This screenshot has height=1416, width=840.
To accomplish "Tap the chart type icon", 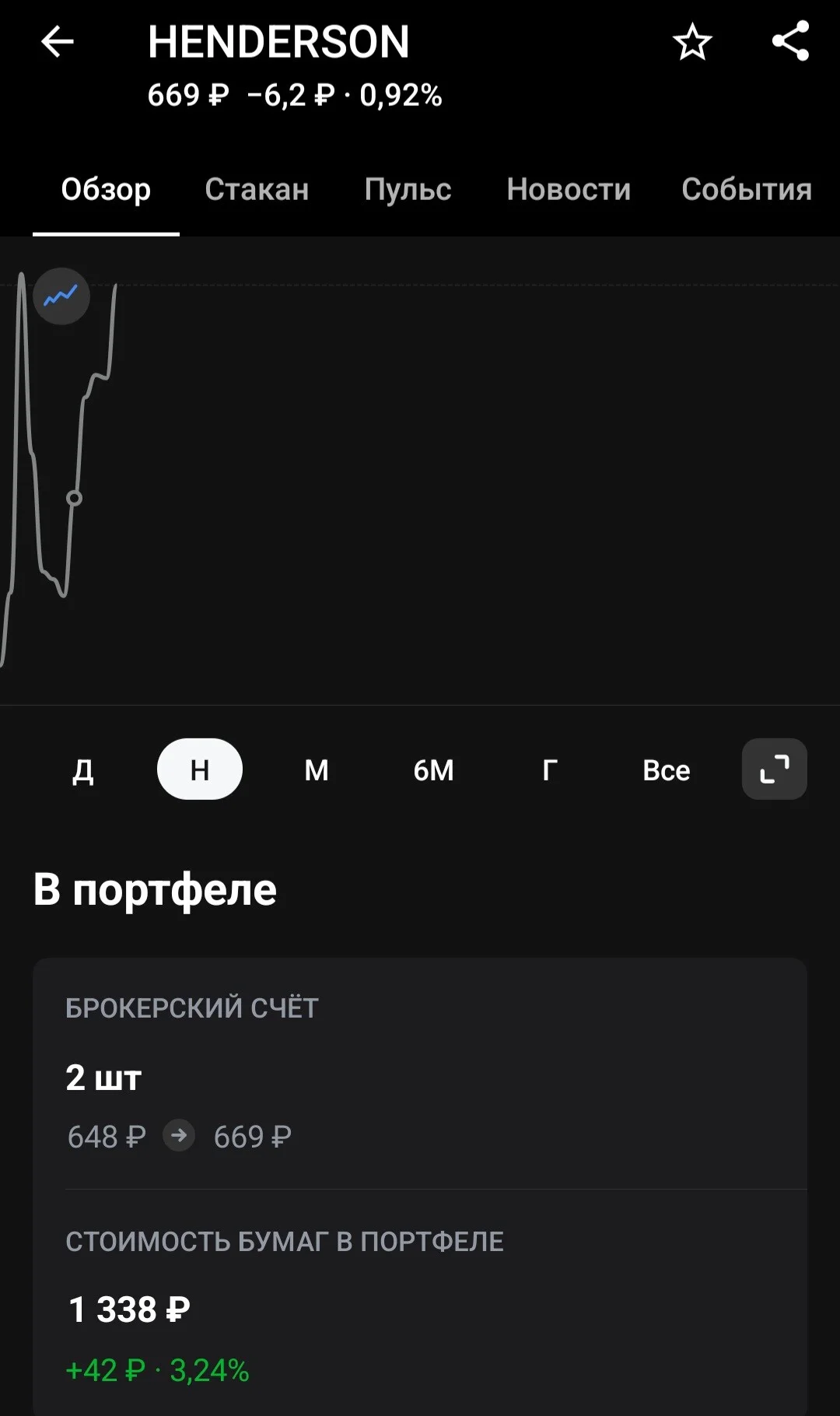I will [x=61, y=296].
